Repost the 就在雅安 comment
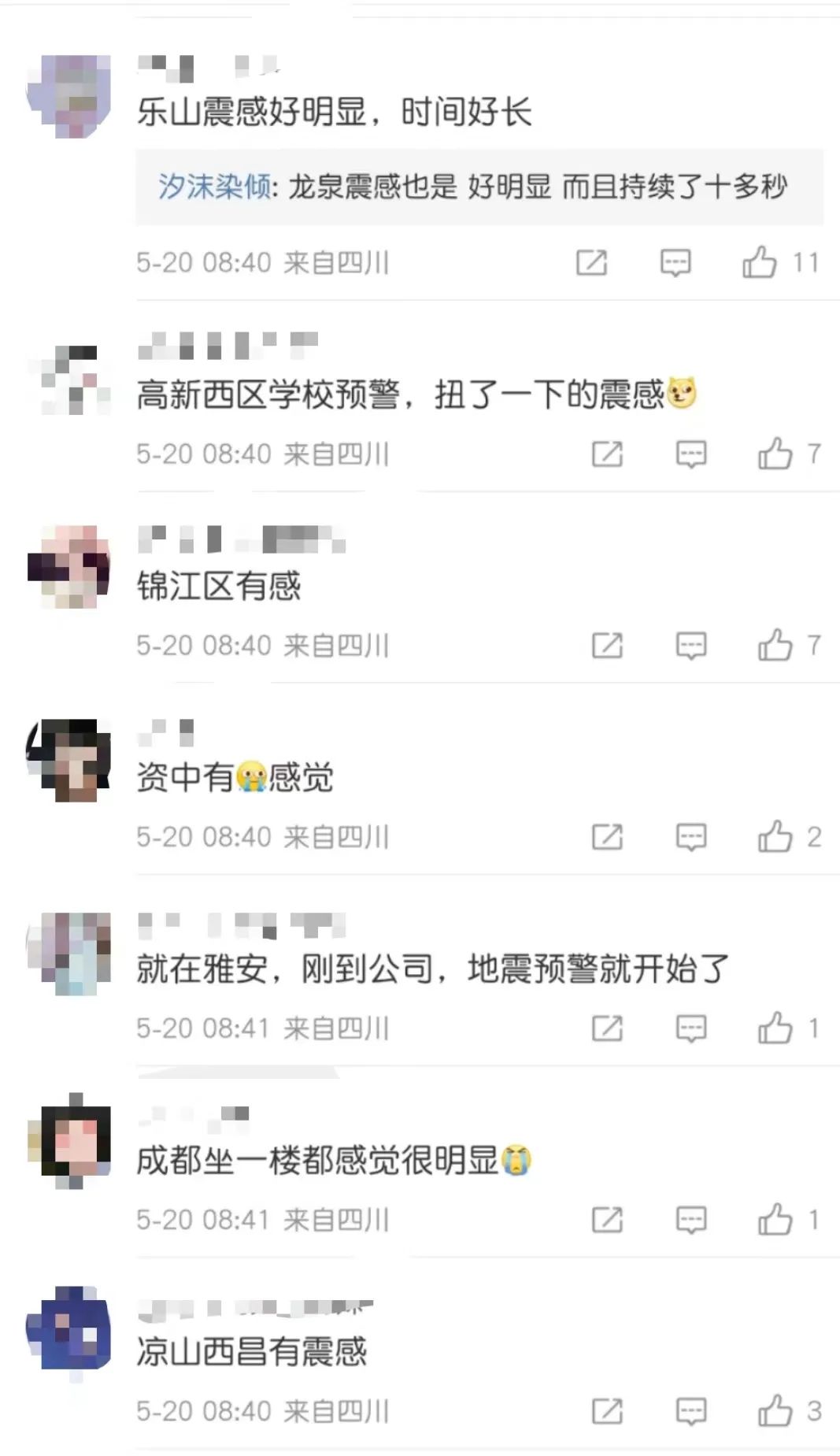Screen dimensions: 840x1456 pos(607,1028)
